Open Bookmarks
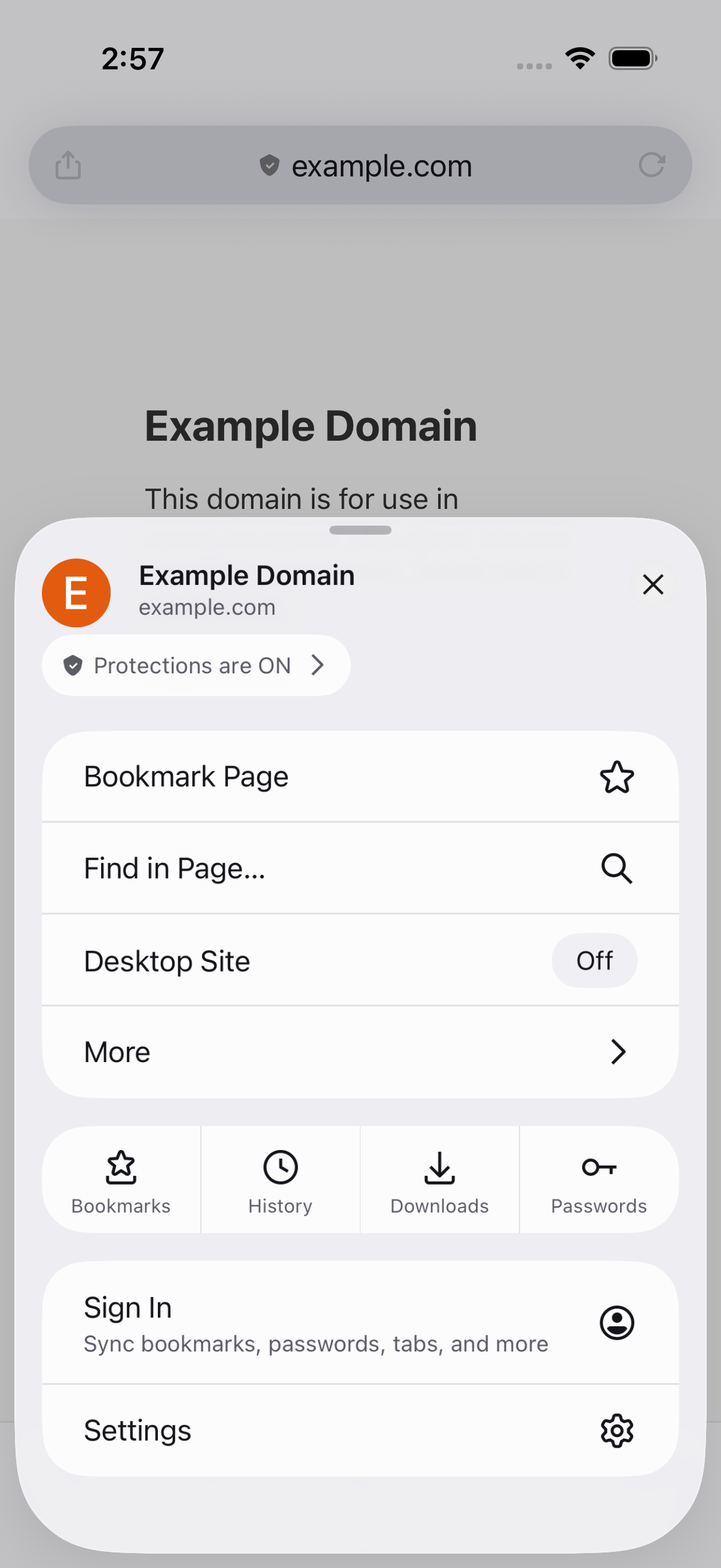The width and height of the screenshot is (721, 1568). click(121, 1180)
